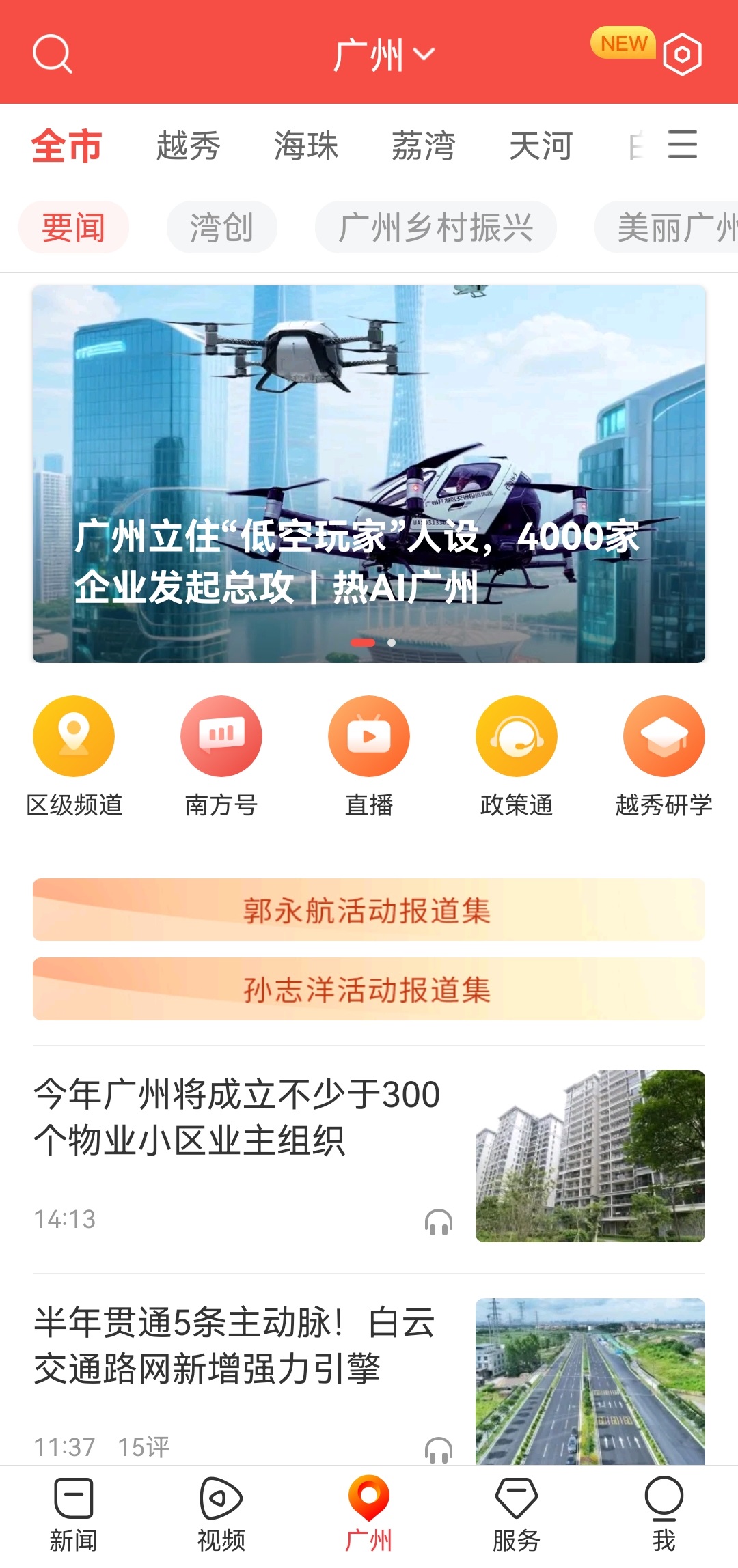Select the 海珠 district tab
Viewport: 738px width, 1568px height.
[x=306, y=146]
